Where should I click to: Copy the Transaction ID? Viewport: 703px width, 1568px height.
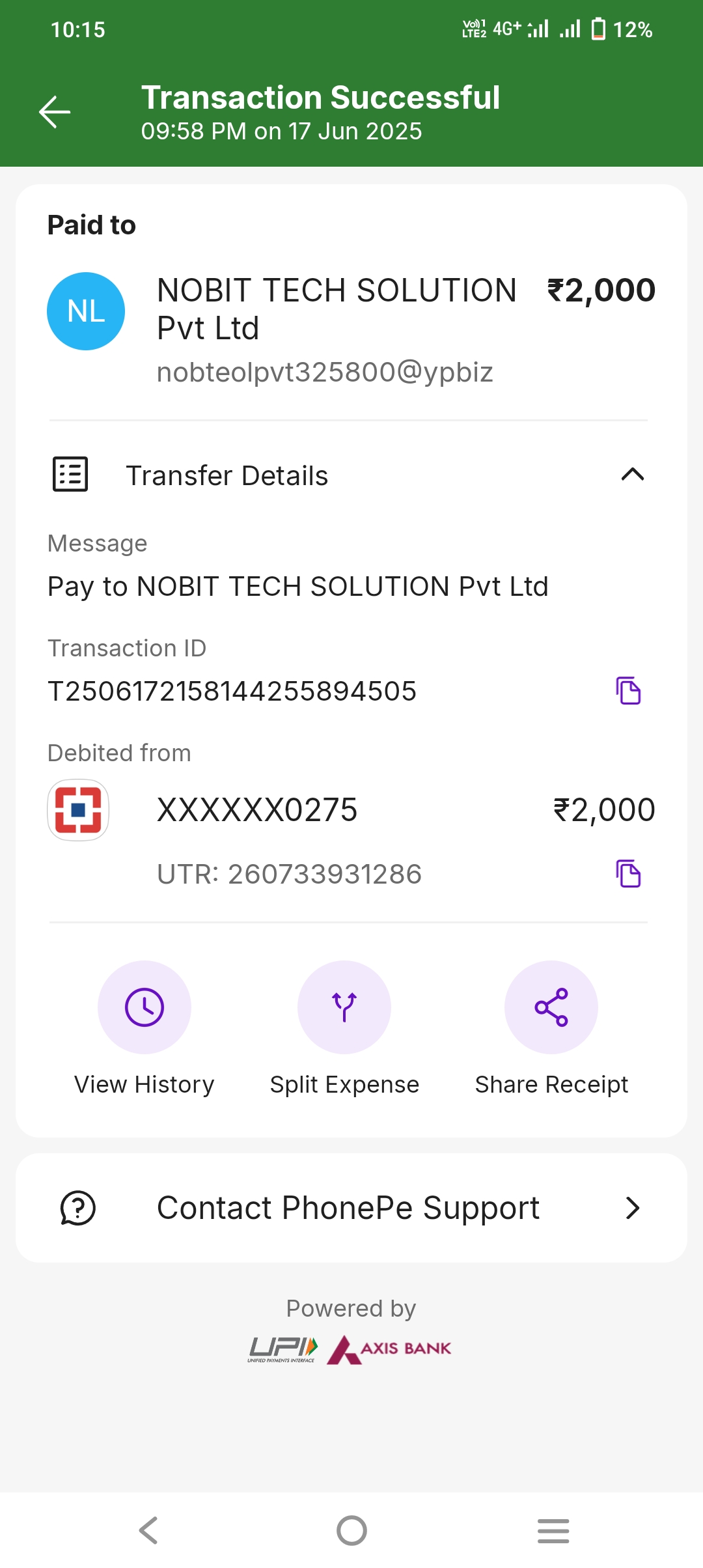pyautogui.click(x=628, y=691)
